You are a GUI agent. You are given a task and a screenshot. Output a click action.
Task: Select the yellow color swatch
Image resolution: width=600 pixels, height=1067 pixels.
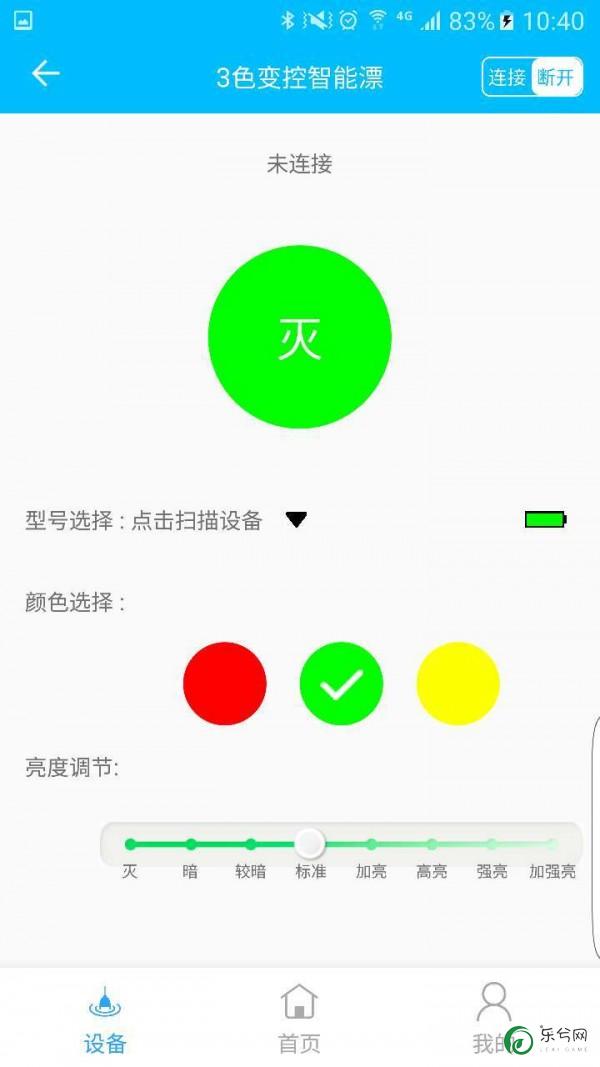pyautogui.click(x=458, y=683)
